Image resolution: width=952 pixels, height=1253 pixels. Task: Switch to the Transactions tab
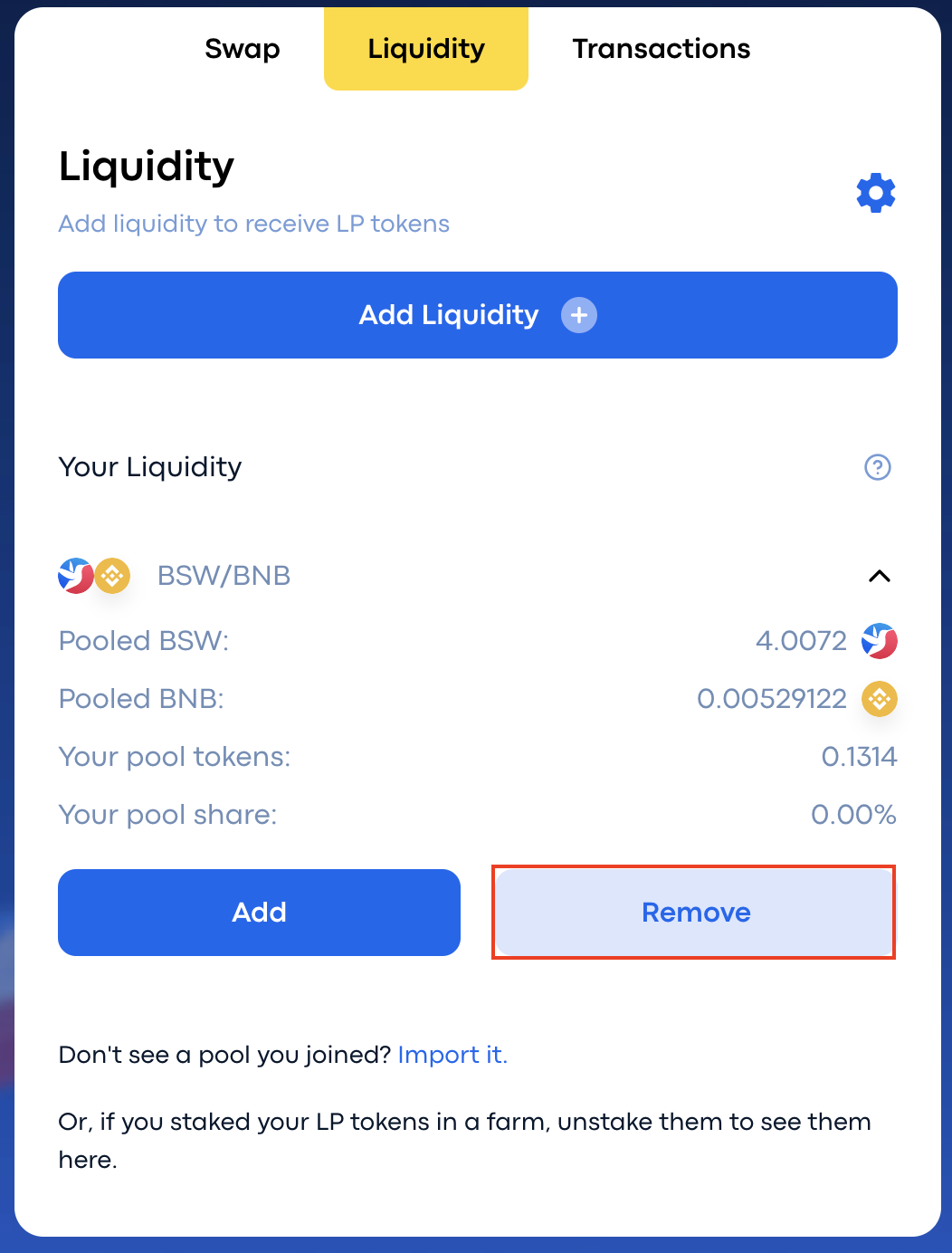[661, 49]
